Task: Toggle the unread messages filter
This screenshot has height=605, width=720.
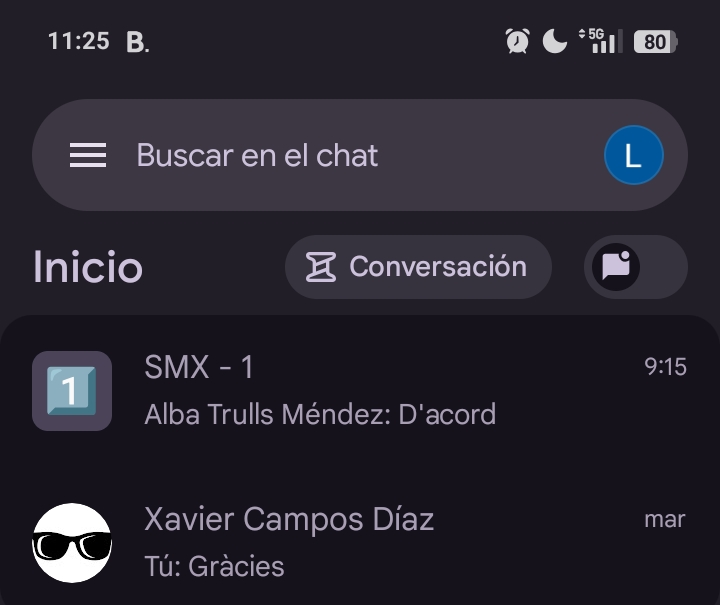Action: (635, 267)
